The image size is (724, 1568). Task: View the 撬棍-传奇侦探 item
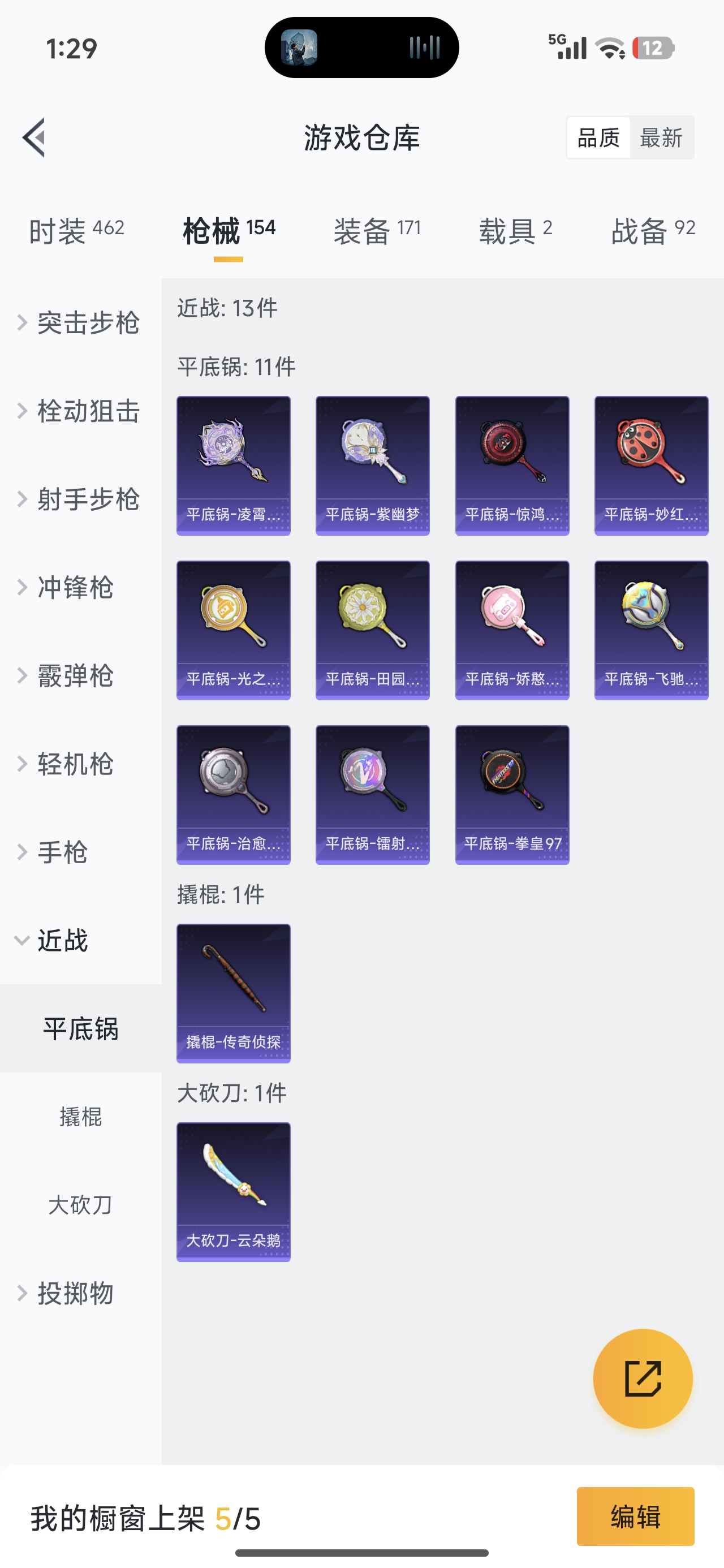pos(233,993)
